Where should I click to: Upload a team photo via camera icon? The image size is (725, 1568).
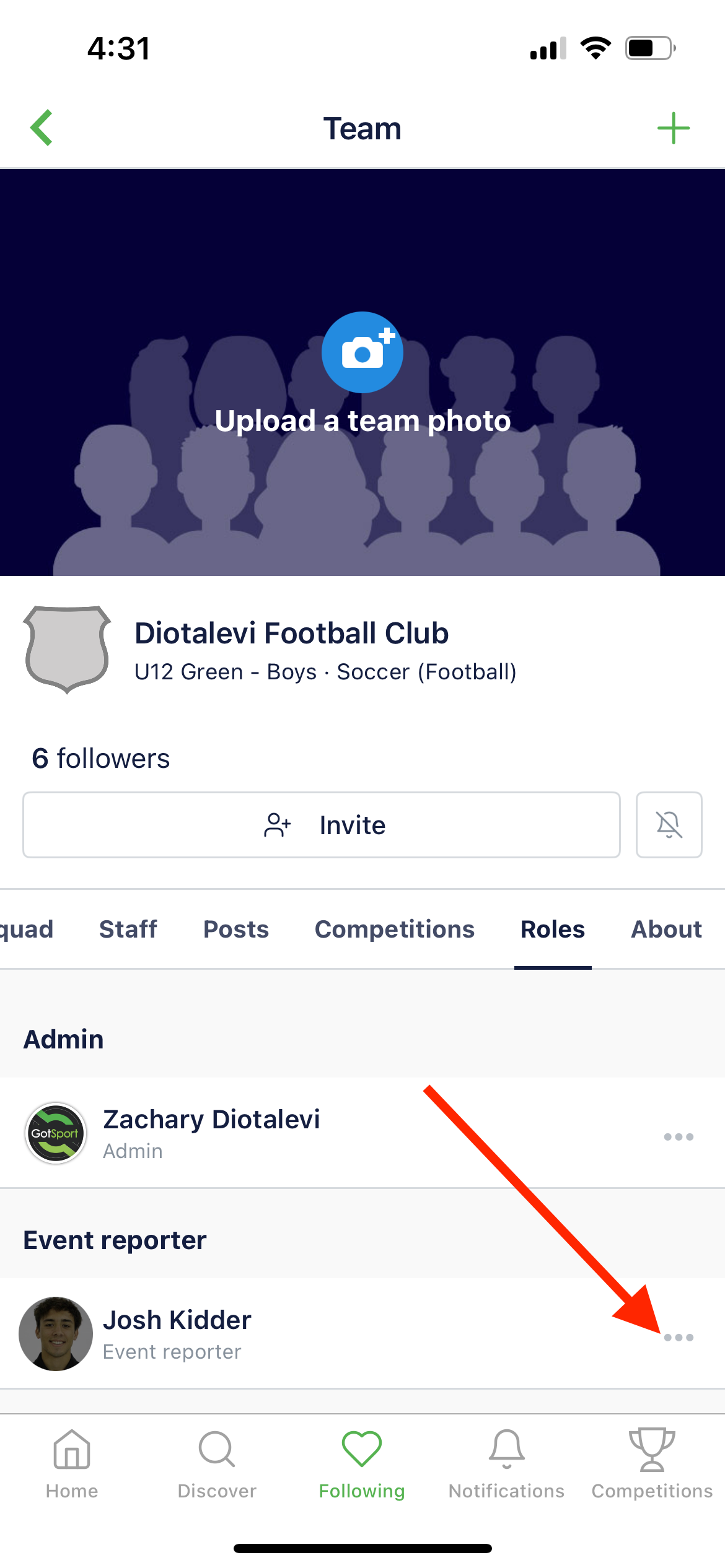(x=362, y=352)
